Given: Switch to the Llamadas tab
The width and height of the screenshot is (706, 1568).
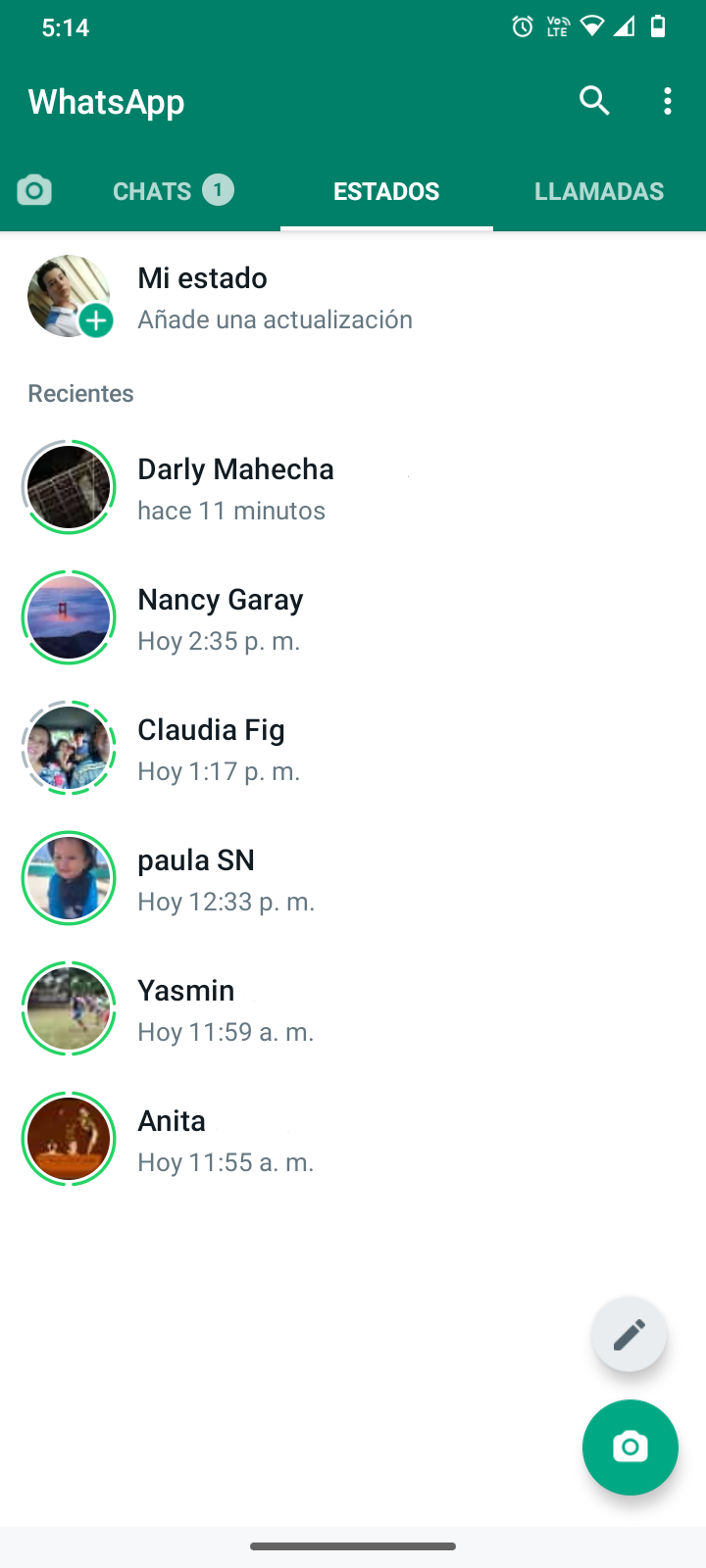Looking at the screenshot, I should coord(599,191).
